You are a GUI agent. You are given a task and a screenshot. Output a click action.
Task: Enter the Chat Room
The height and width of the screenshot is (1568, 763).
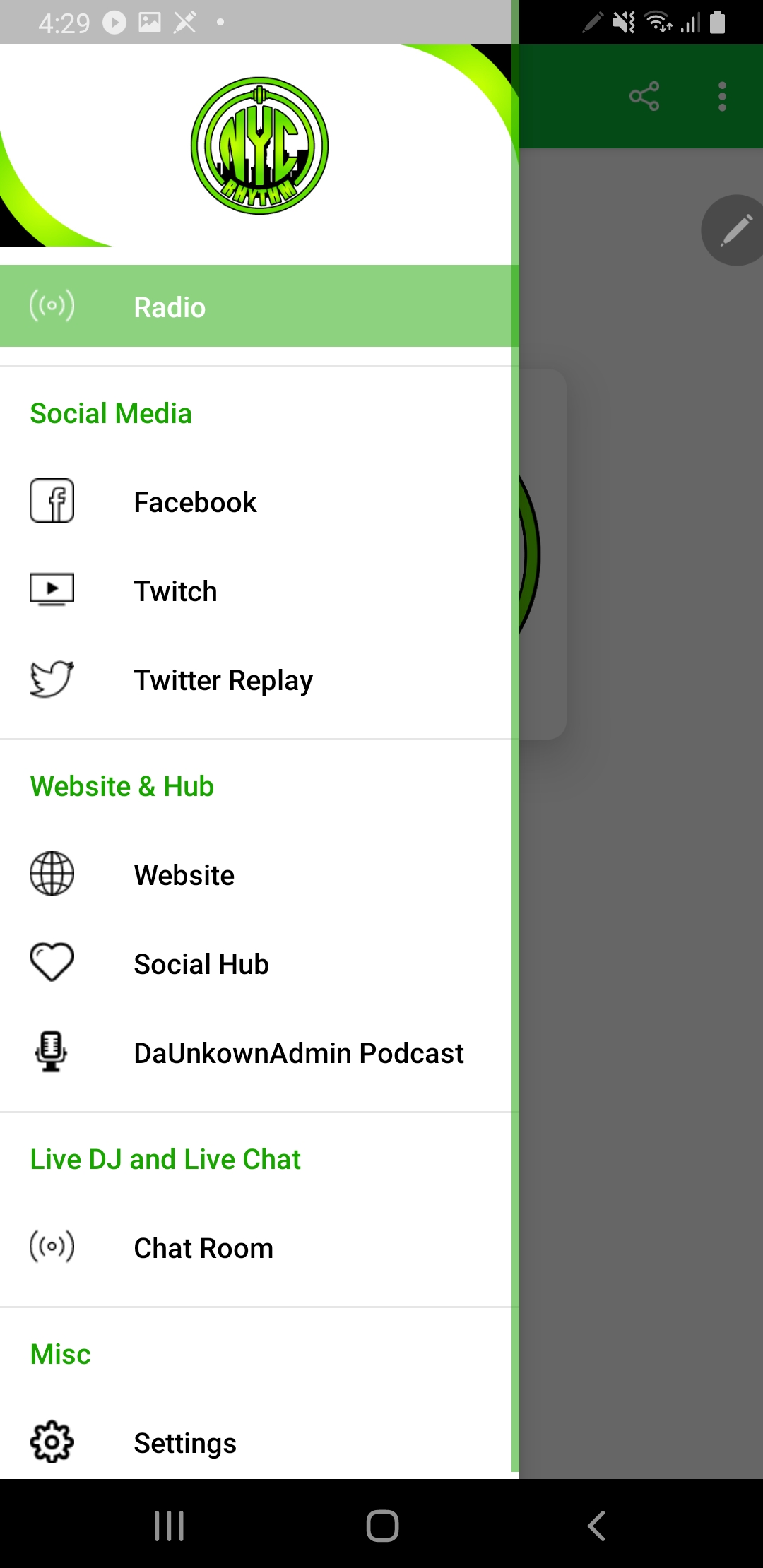coord(259,1248)
